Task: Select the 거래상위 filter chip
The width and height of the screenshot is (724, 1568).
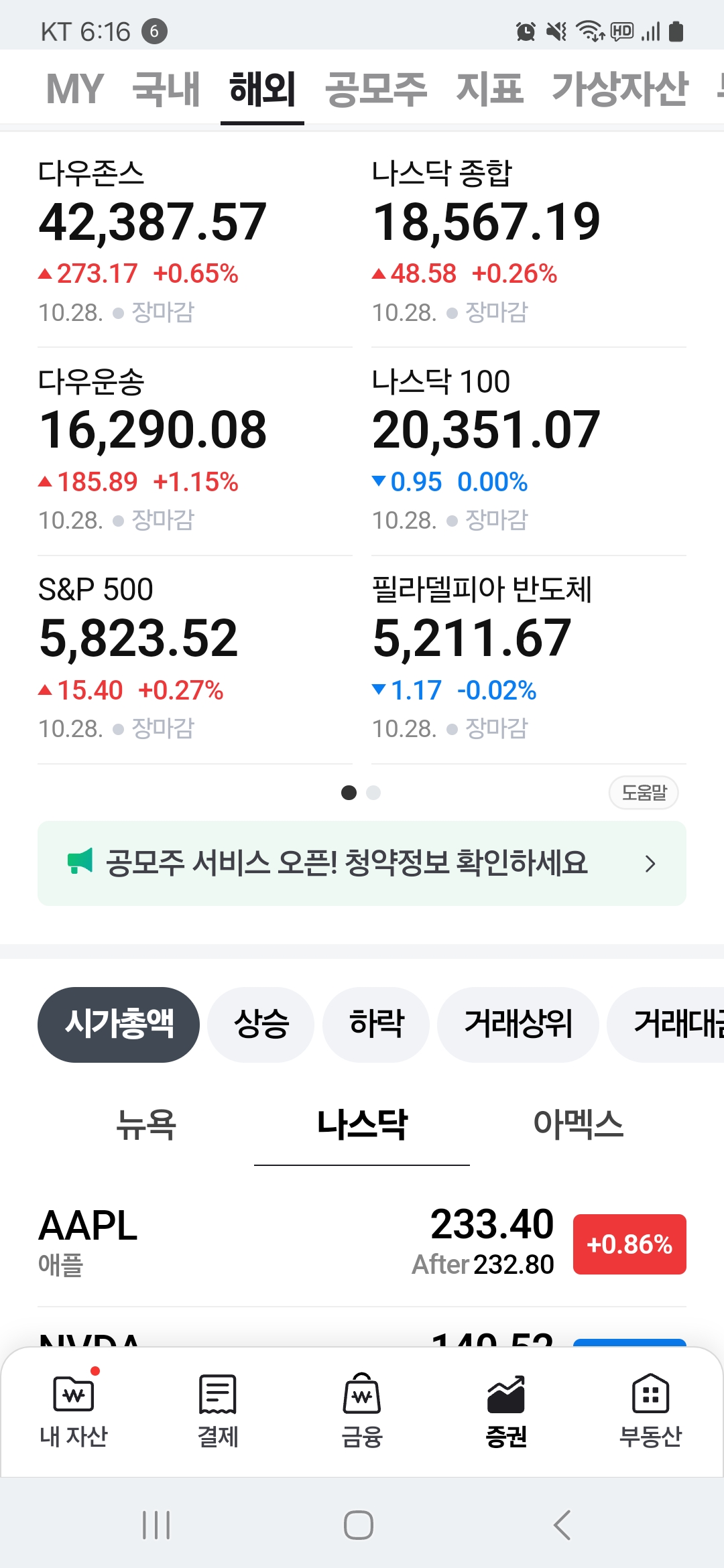Action: (518, 1024)
